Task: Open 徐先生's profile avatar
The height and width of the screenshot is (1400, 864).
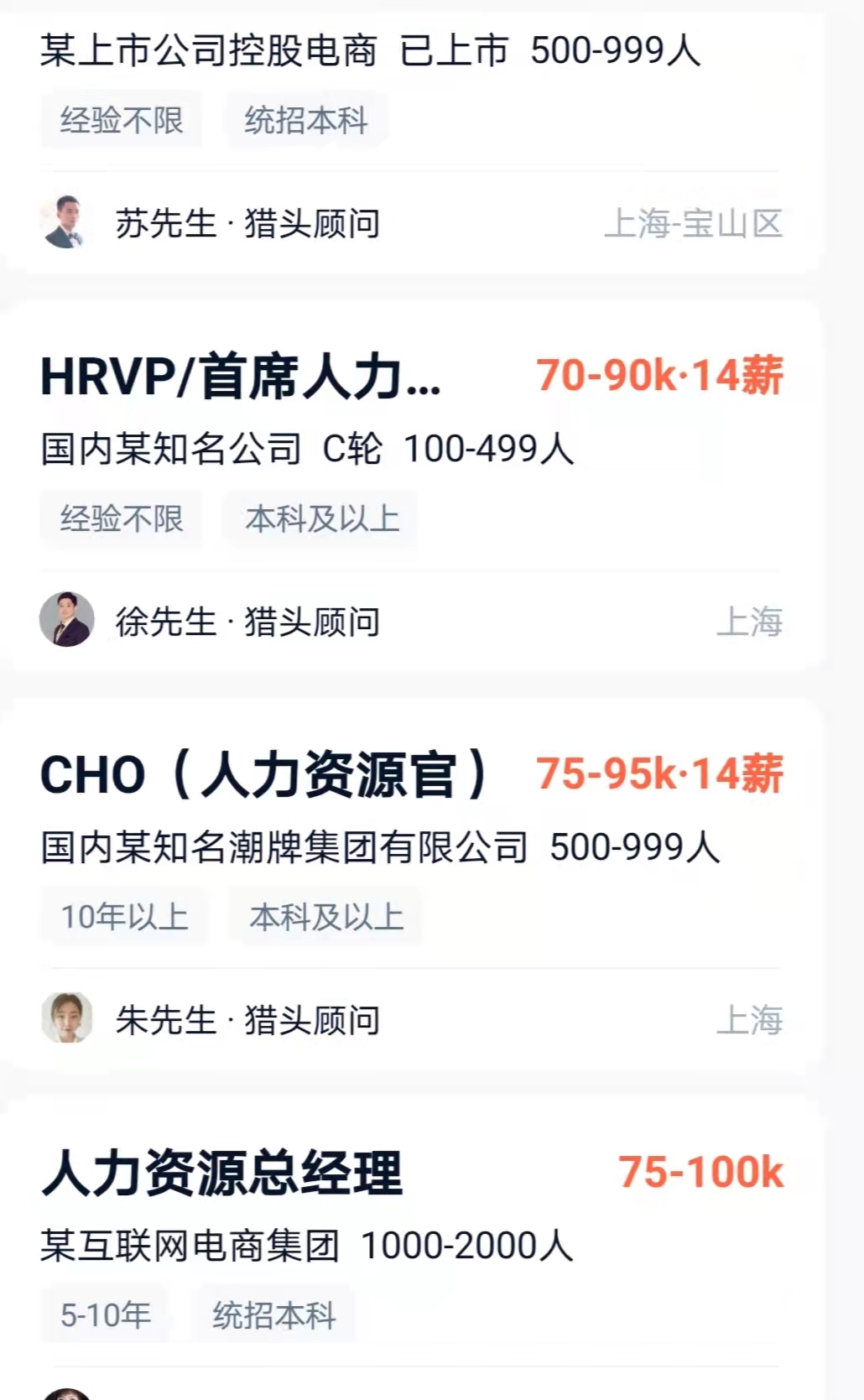Action: point(65,621)
